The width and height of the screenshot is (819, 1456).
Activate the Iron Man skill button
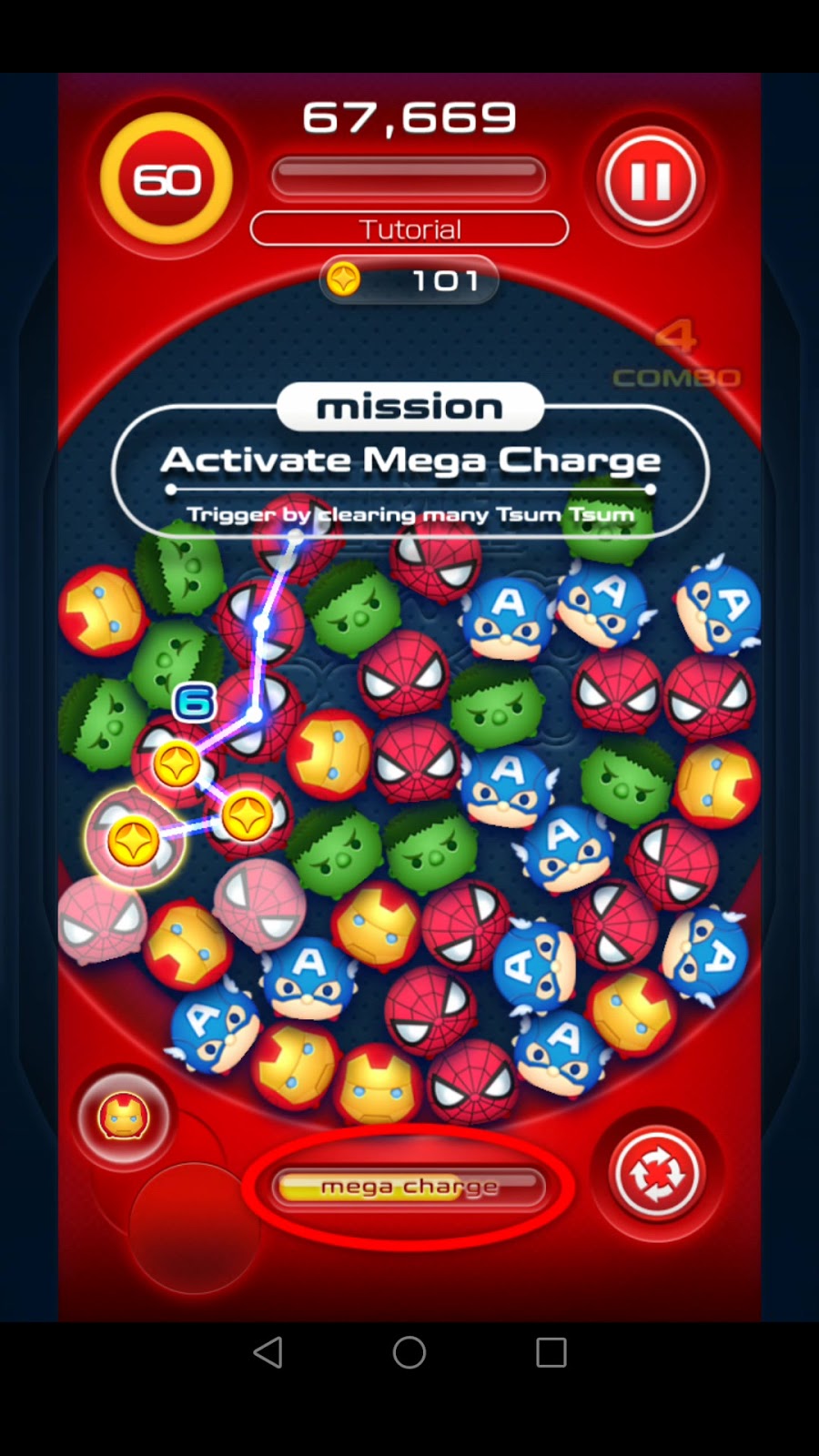(x=124, y=1117)
